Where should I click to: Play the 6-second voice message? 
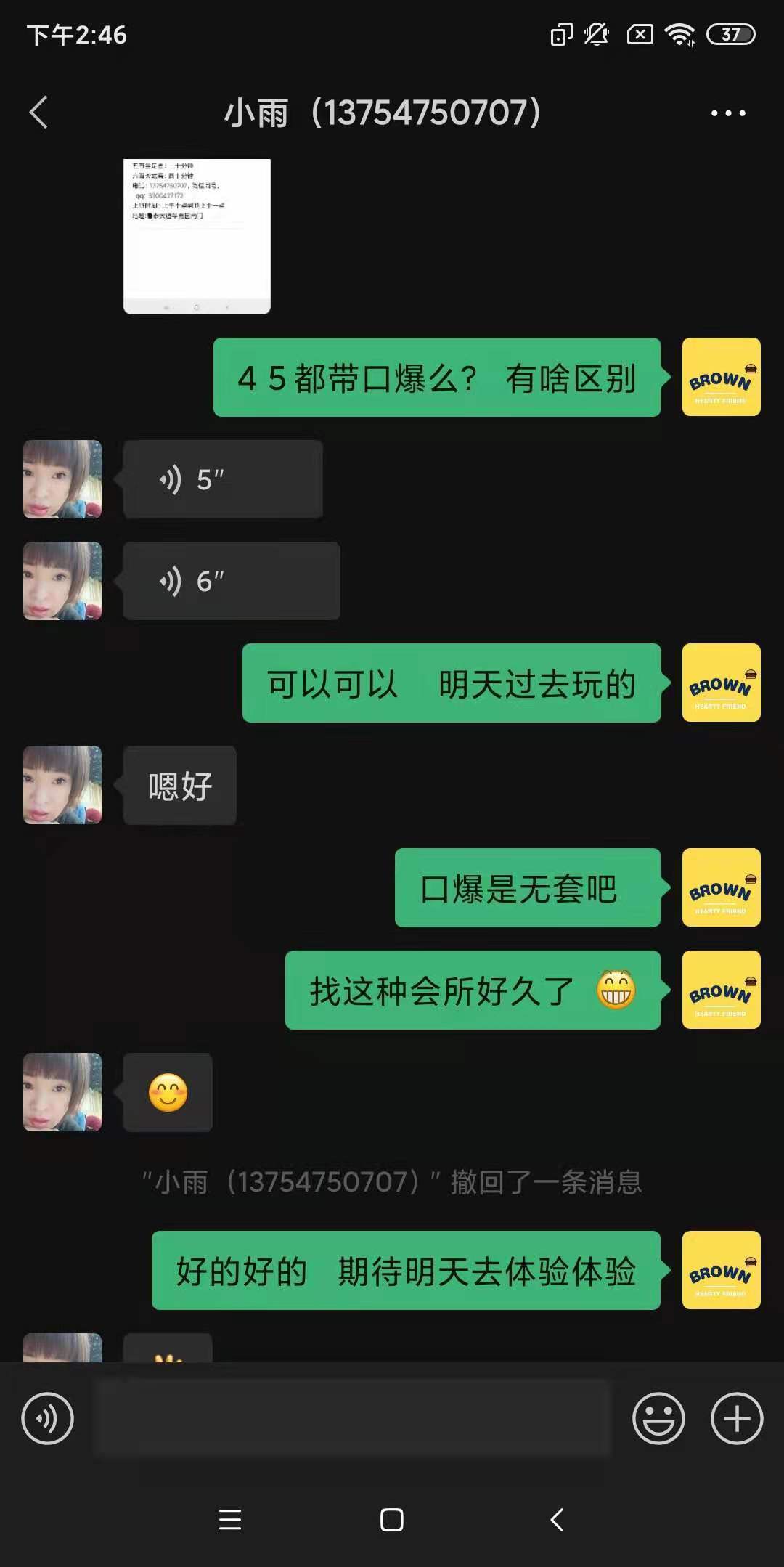tap(231, 581)
